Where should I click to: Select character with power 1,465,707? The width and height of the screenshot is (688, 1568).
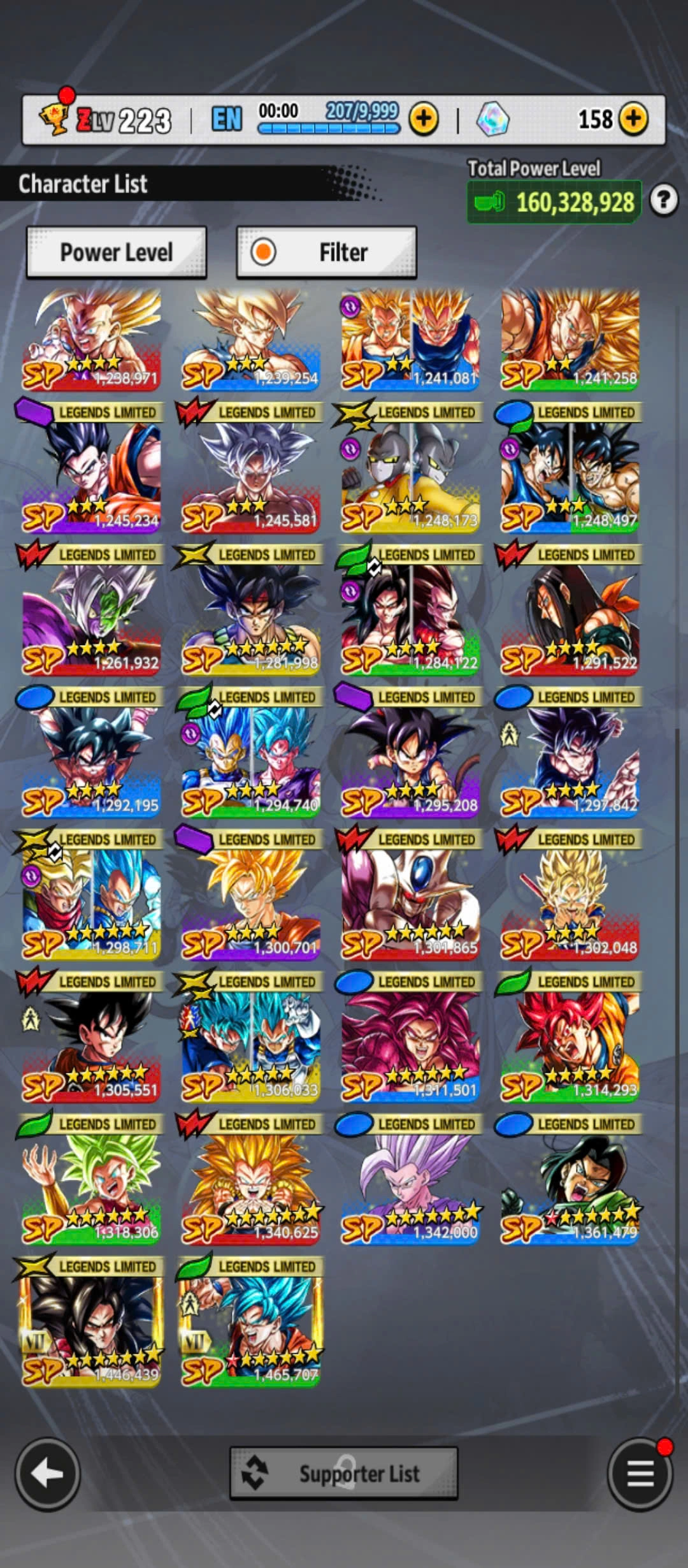point(251,1329)
